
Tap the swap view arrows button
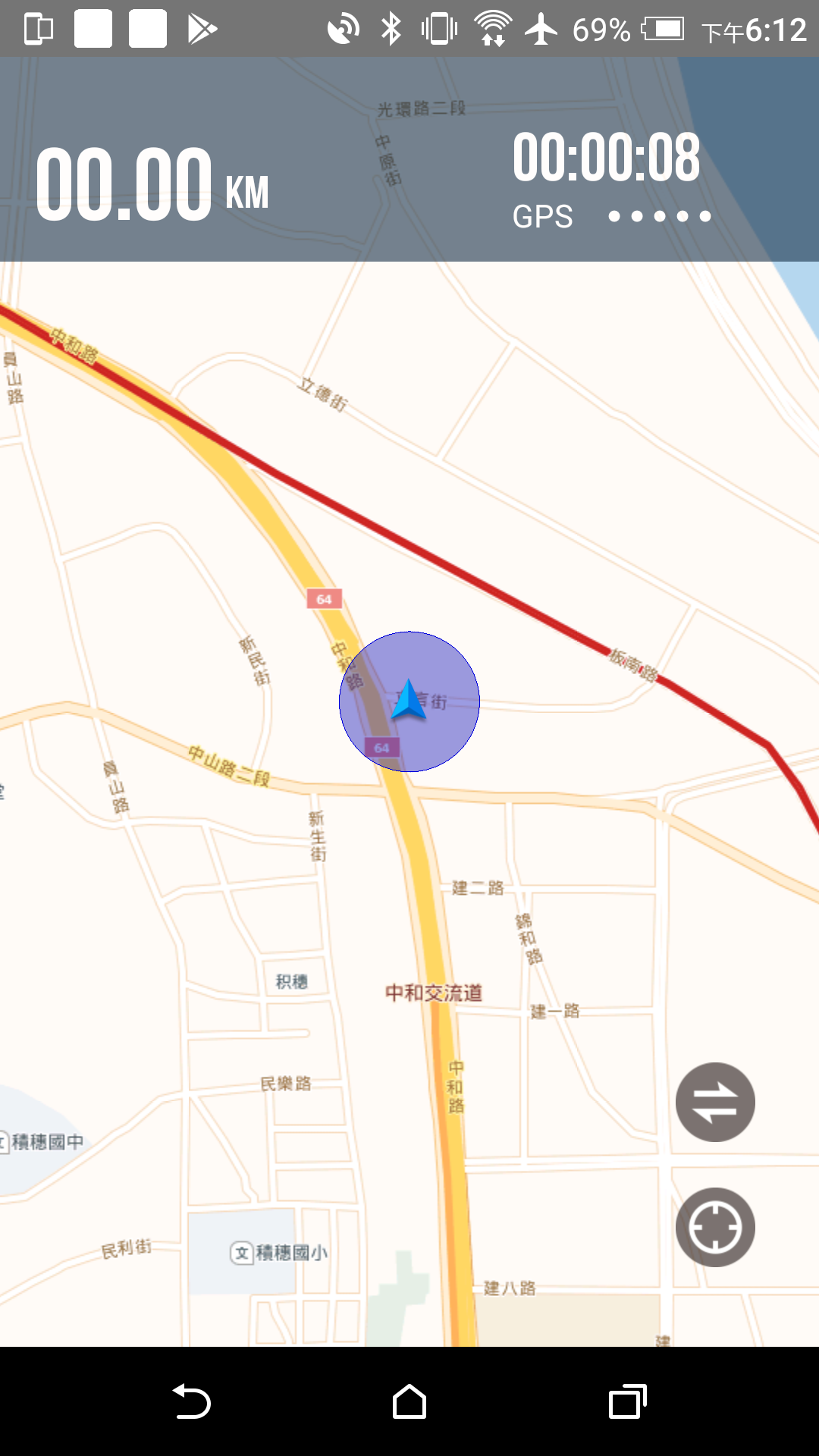point(714,1102)
